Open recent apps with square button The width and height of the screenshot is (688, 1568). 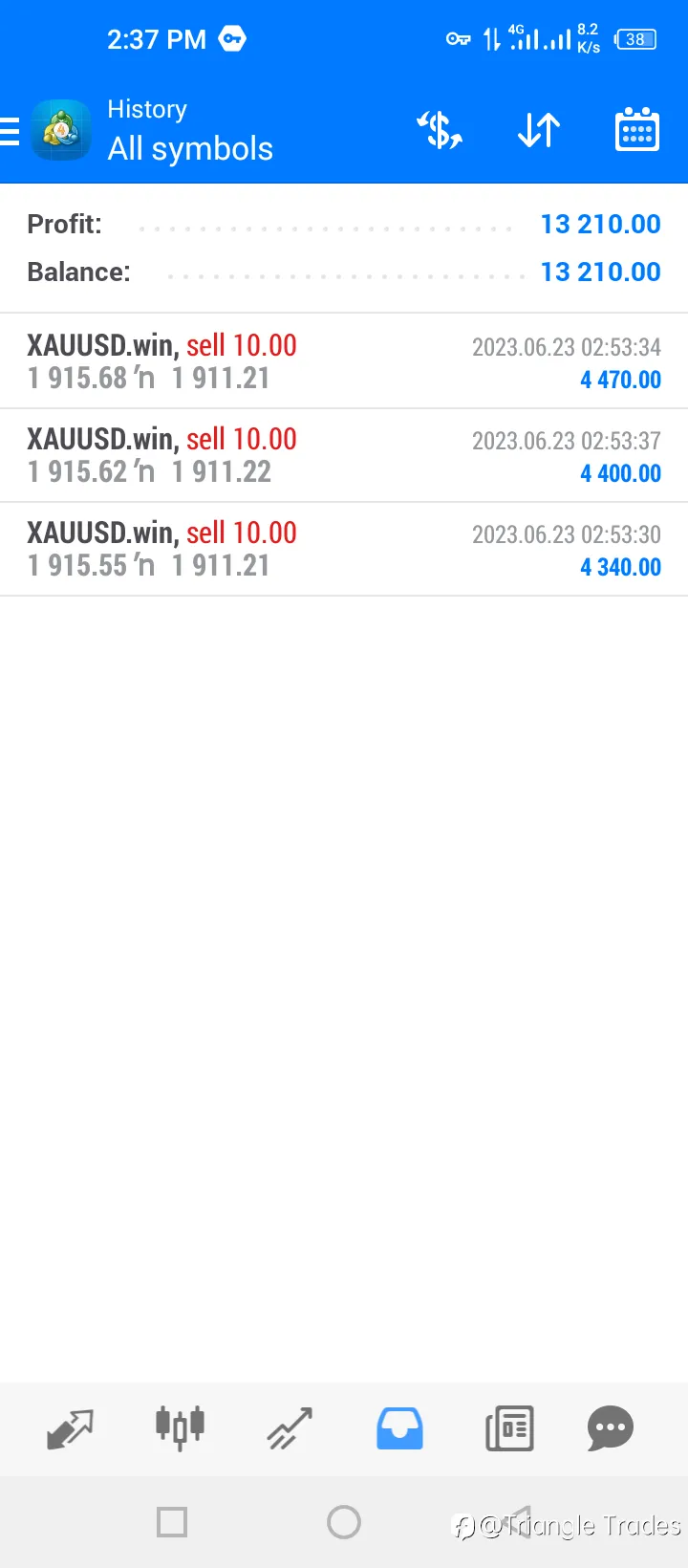pyautogui.click(x=172, y=1522)
